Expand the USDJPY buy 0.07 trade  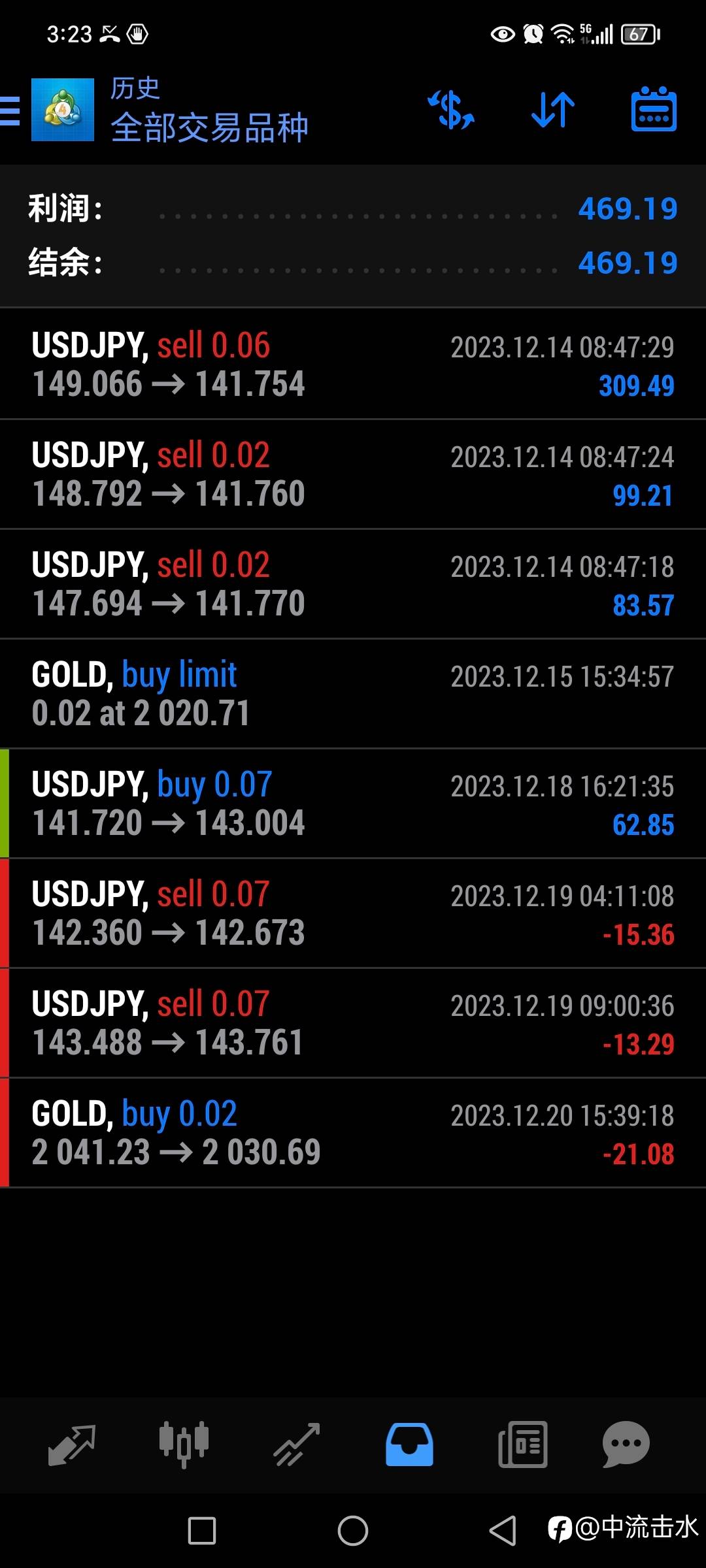(x=353, y=803)
